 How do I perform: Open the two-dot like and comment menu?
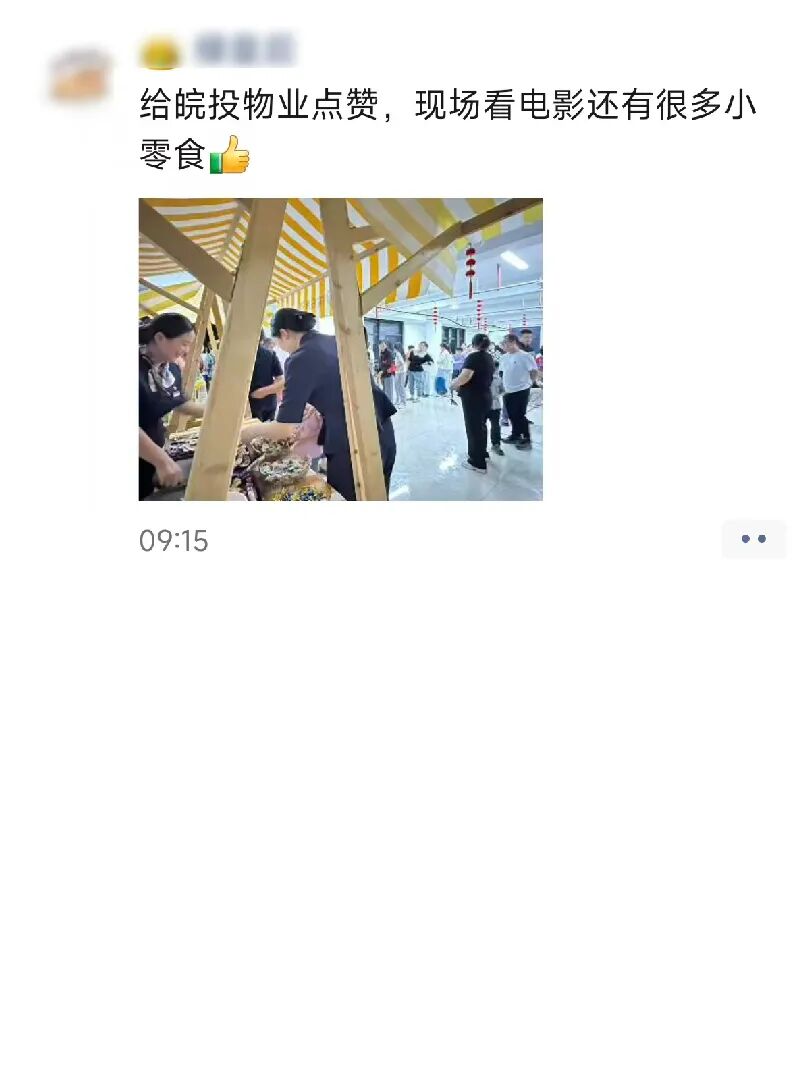753,539
